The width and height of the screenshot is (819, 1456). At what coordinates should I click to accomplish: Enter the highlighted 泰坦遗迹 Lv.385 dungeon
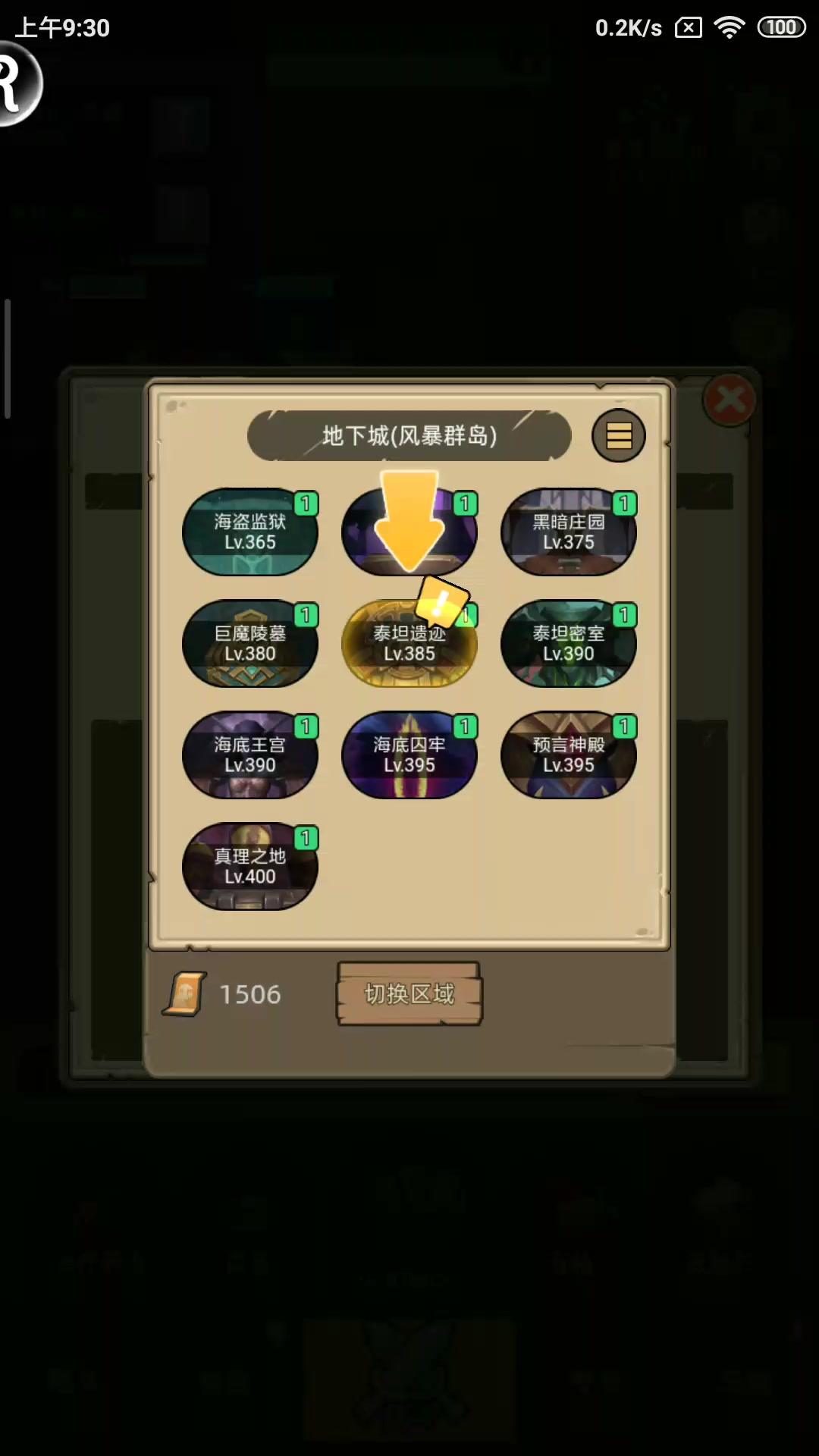409,643
